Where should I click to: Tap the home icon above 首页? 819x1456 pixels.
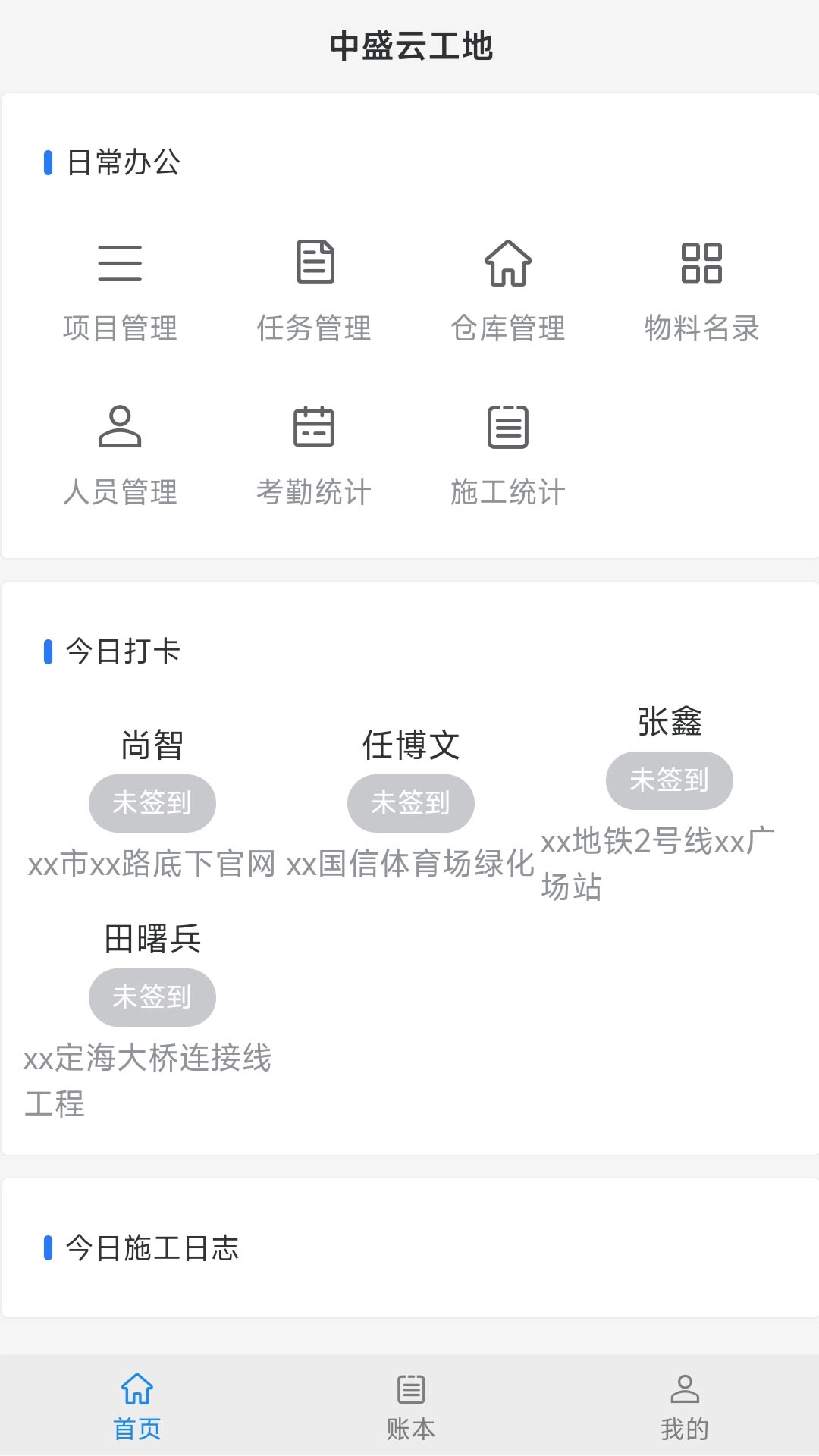pos(136,1392)
